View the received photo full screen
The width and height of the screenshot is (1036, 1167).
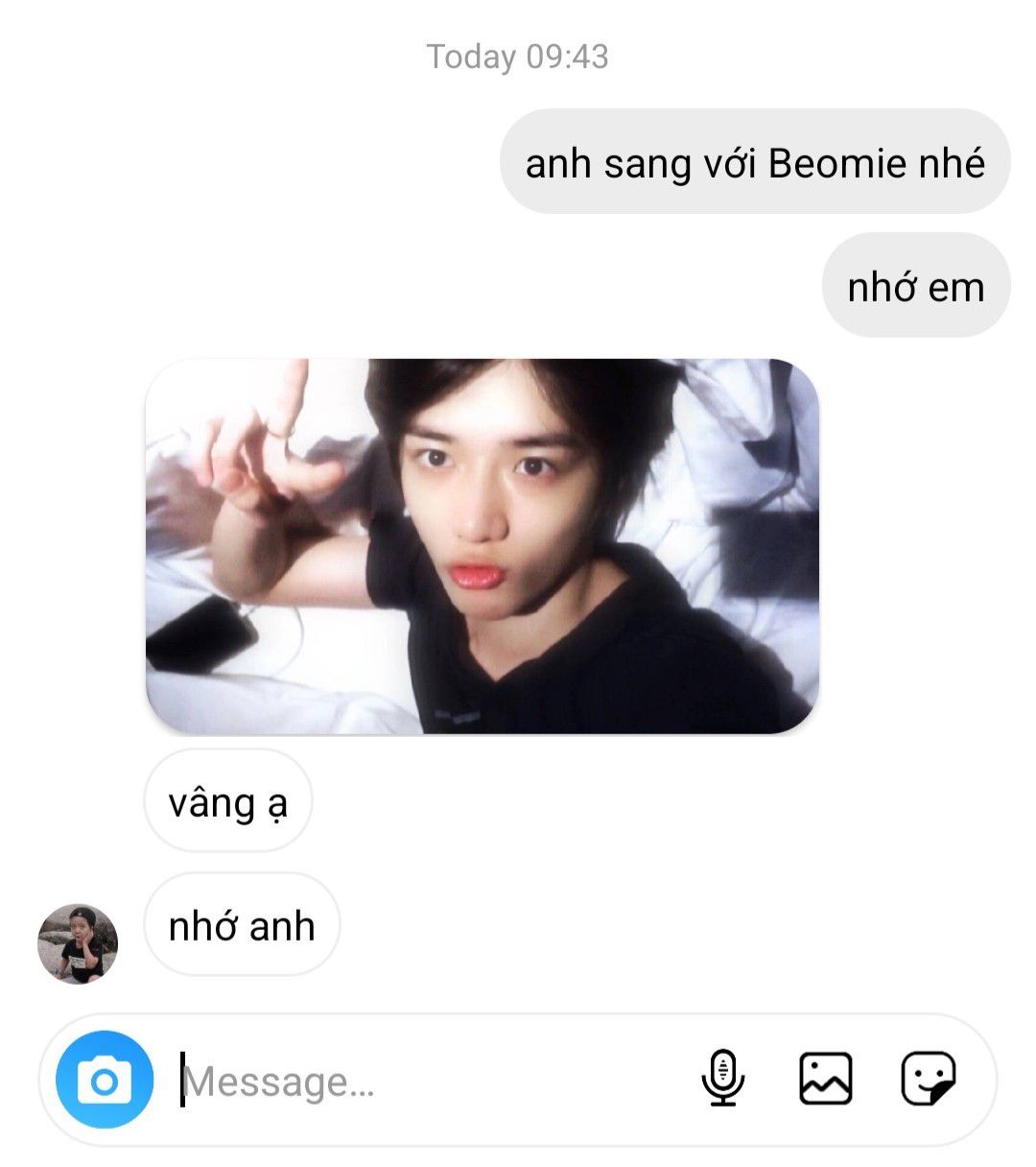pos(482,546)
